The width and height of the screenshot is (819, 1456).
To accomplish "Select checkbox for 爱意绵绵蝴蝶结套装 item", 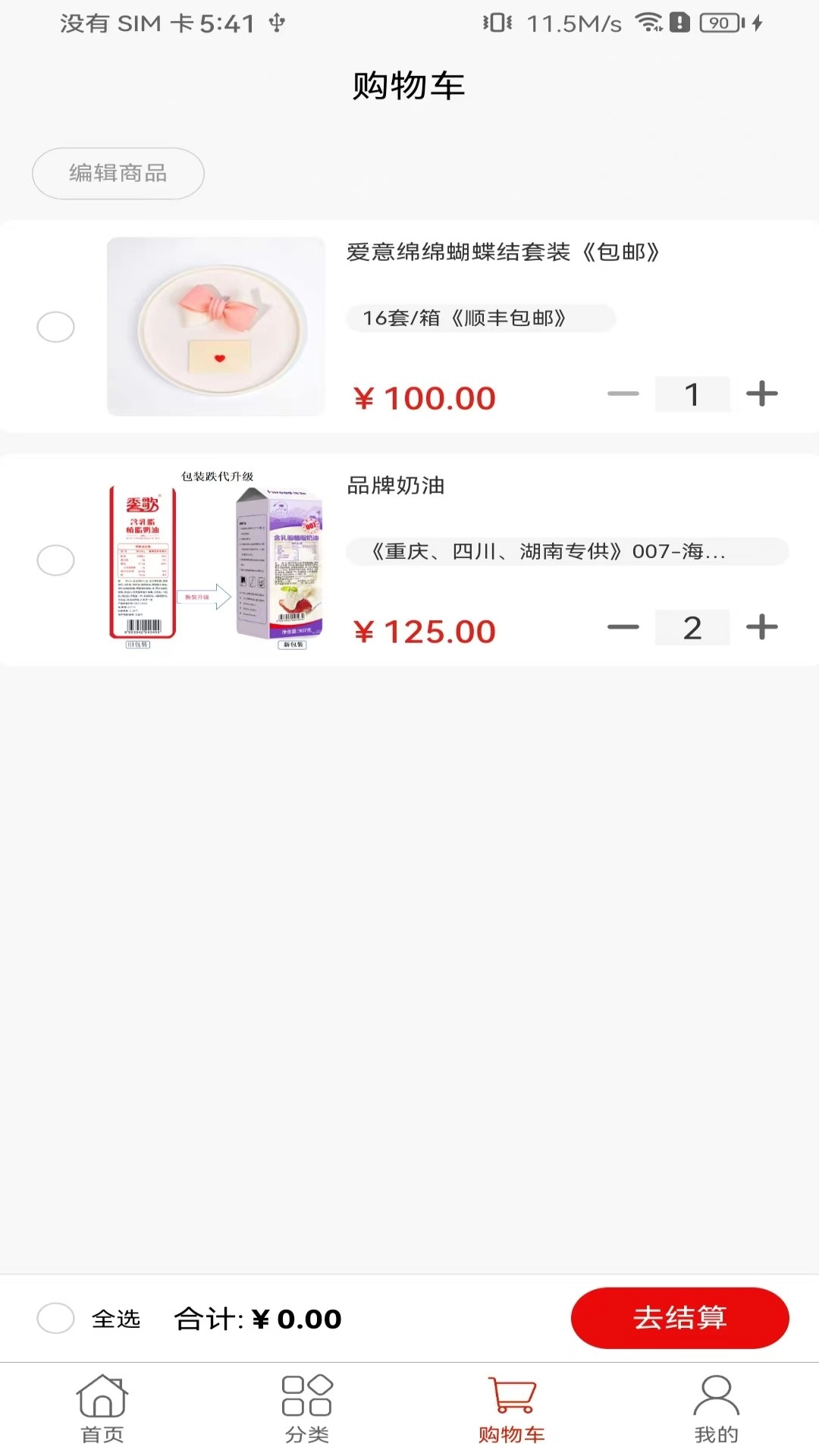I will tap(56, 327).
